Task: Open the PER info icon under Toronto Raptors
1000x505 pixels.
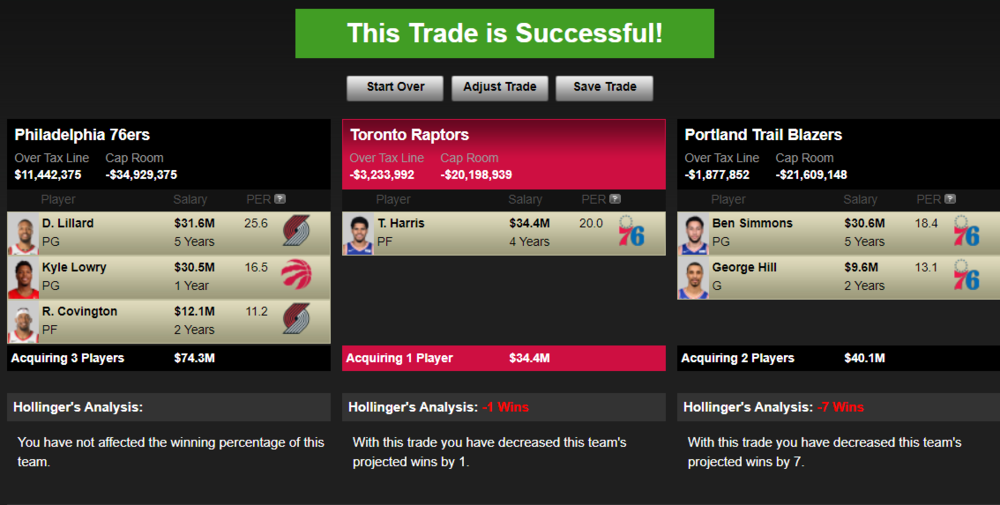Action: click(615, 199)
